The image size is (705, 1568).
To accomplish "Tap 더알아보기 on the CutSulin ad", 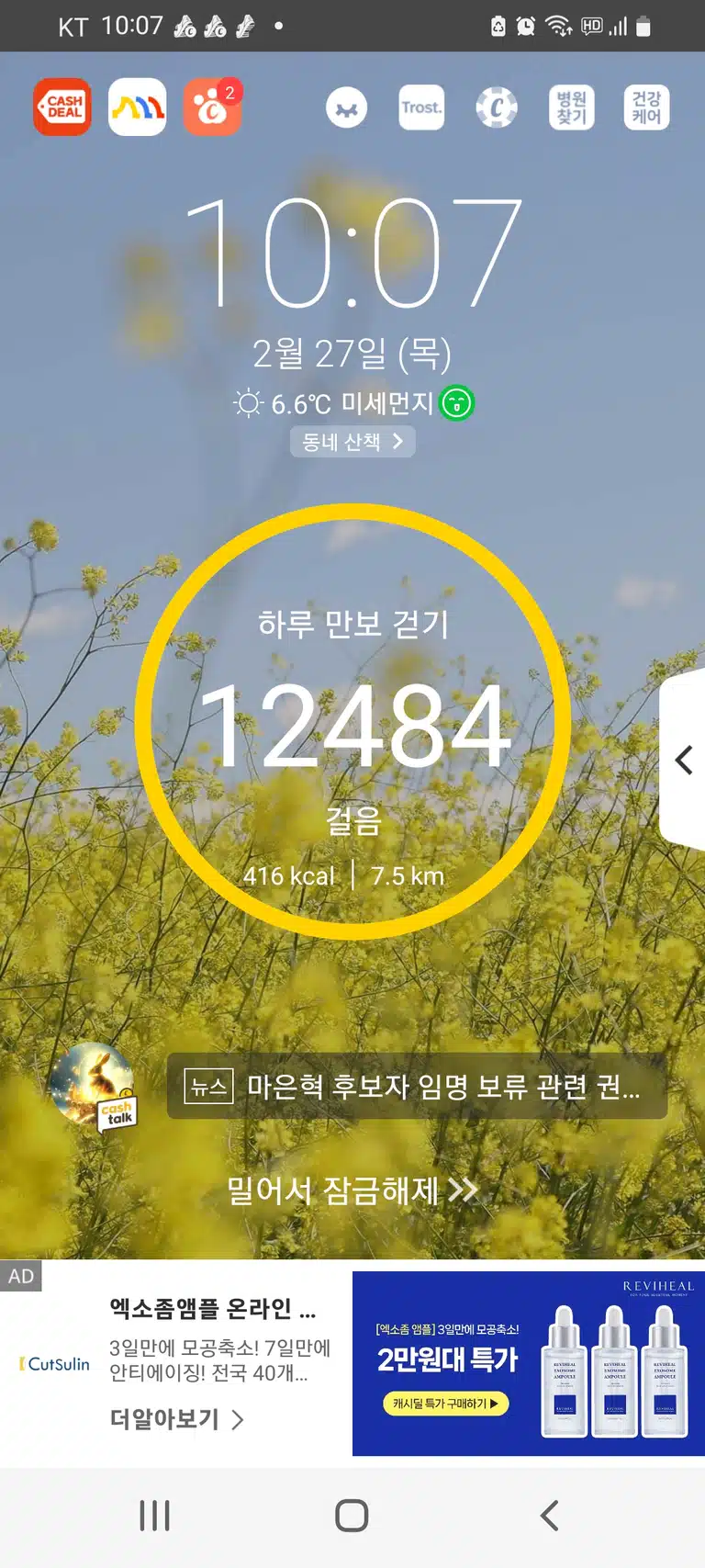I will (x=176, y=1419).
